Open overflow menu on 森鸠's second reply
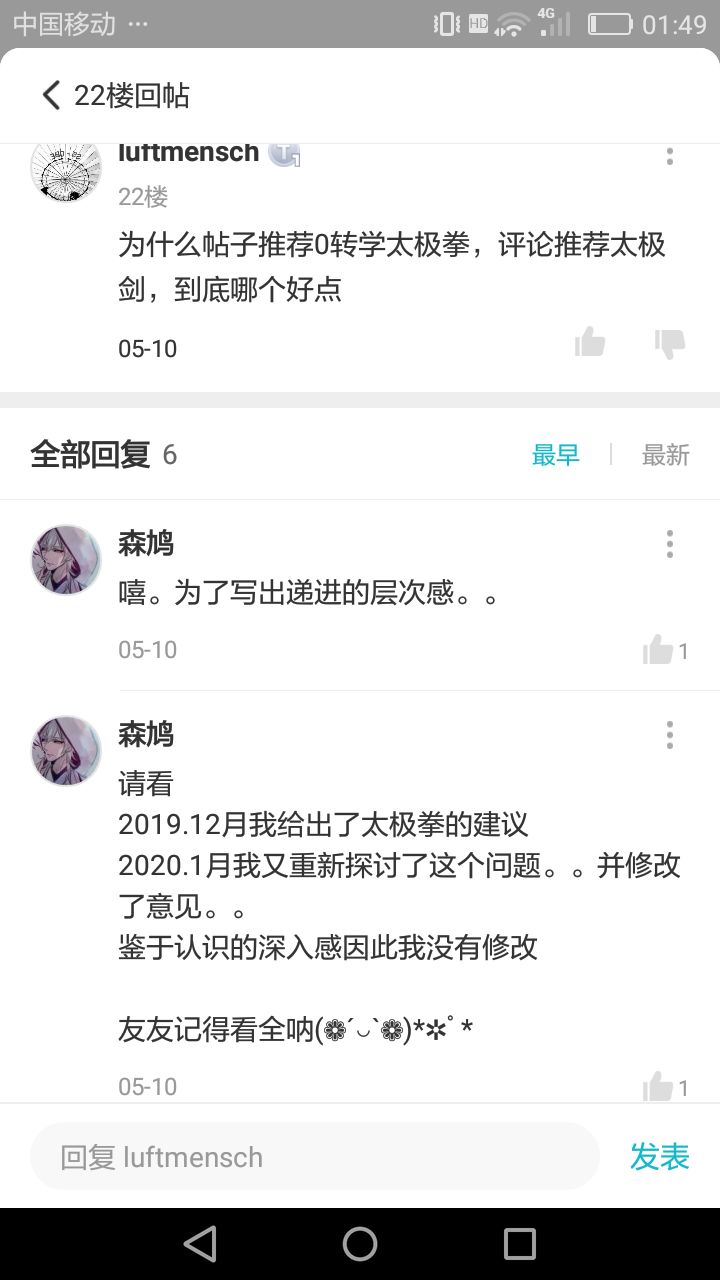Screen dimensions: 720x1280 click(669, 735)
